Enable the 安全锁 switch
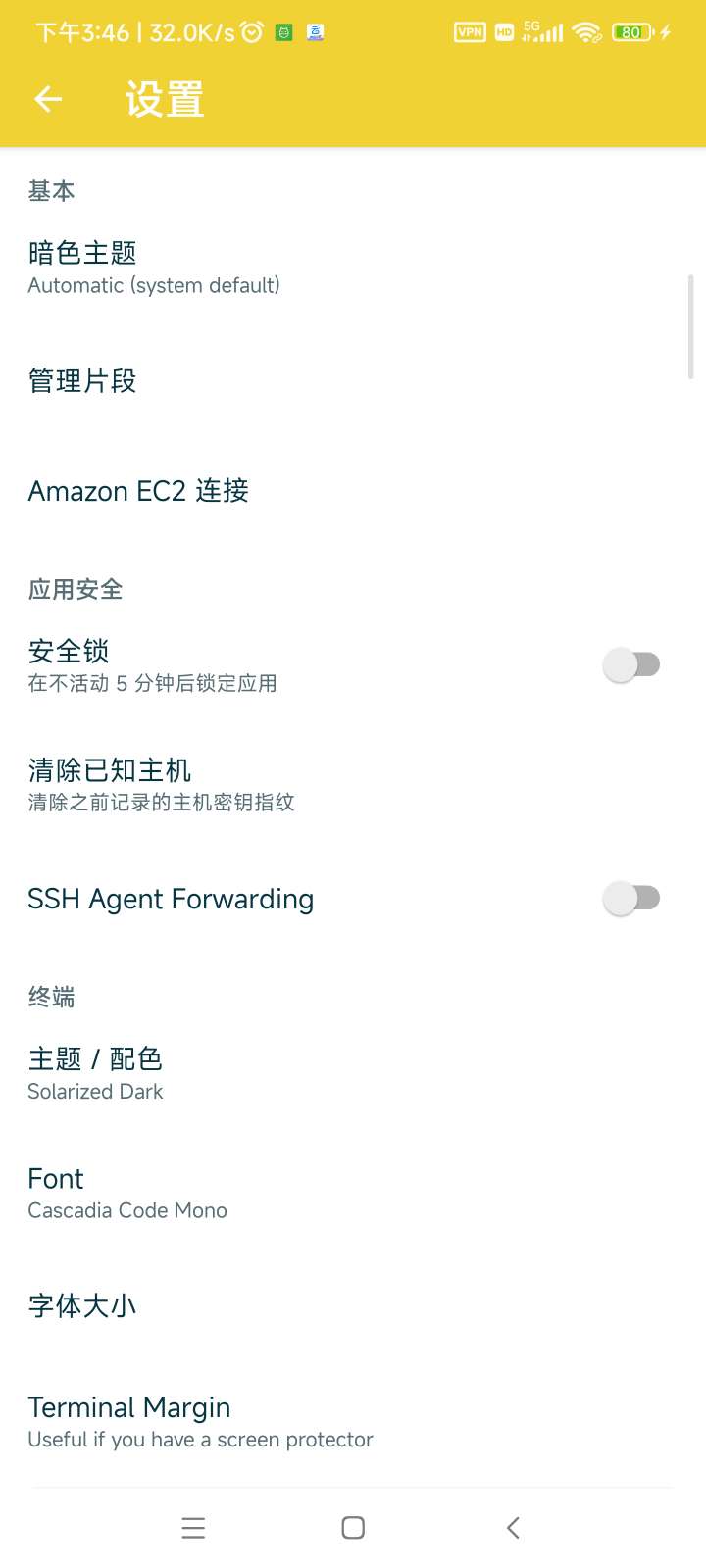Image resolution: width=706 pixels, height=1568 pixels. [x=630, y=665]
